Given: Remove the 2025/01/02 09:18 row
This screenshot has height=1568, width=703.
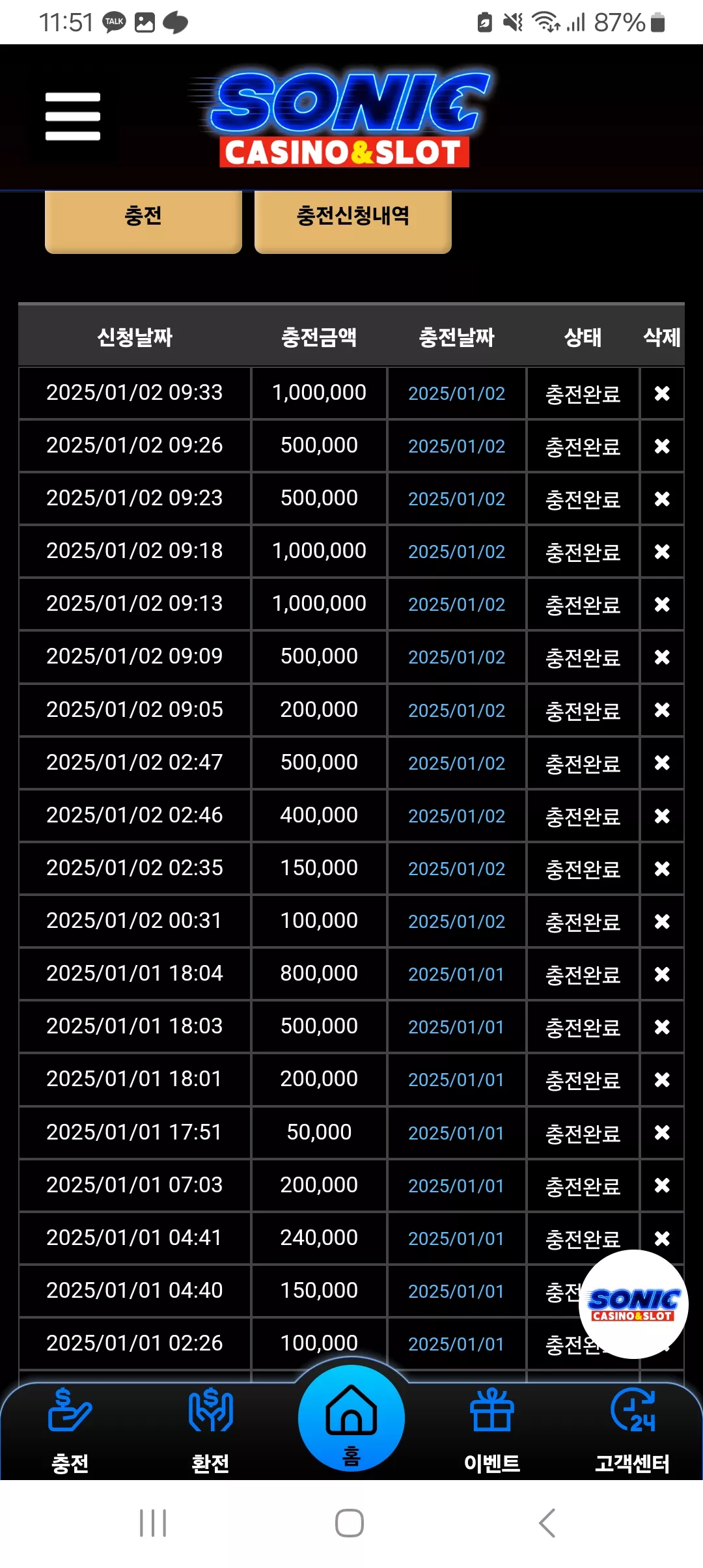Looking at the screenshot, I should click(662, 552).
